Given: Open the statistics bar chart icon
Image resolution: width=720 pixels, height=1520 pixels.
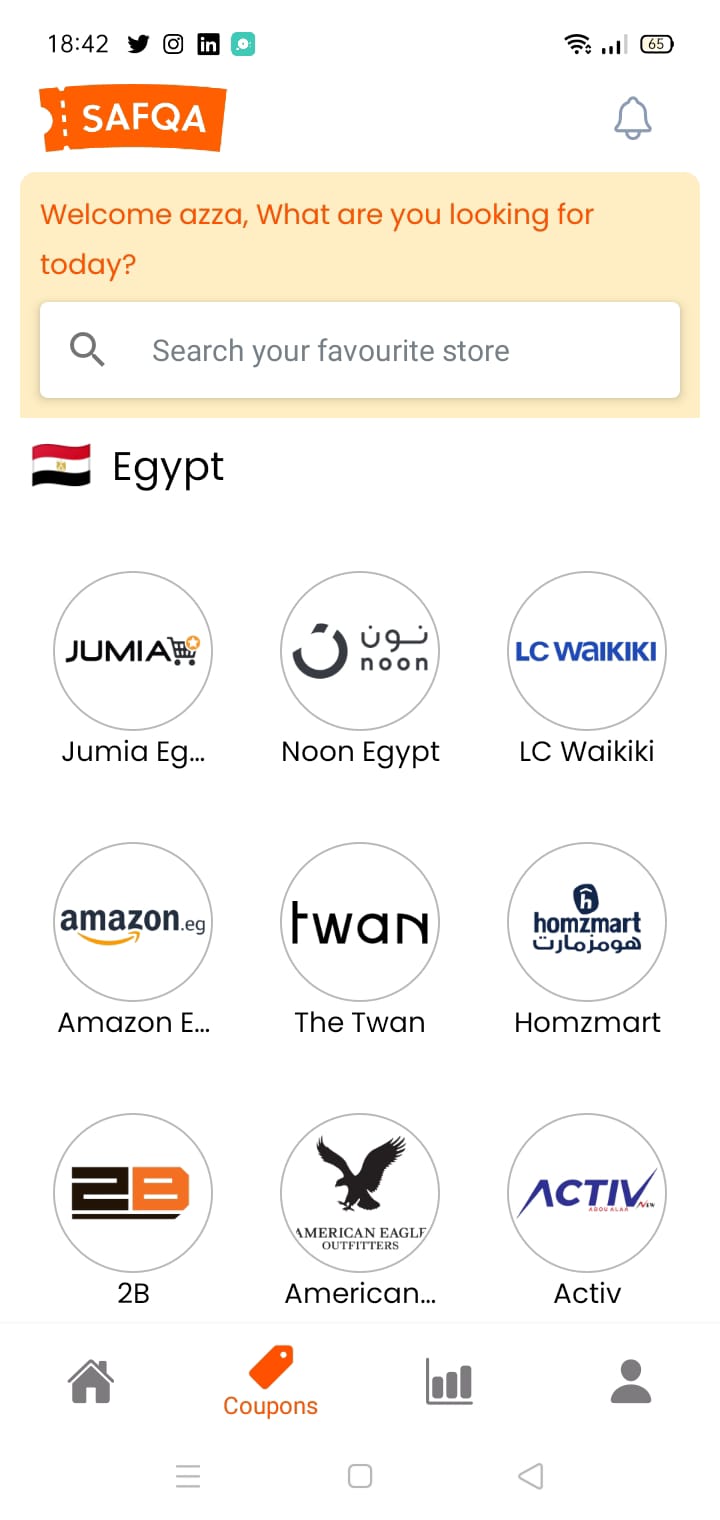Looking at the screenshot, I should [449, 1380].
